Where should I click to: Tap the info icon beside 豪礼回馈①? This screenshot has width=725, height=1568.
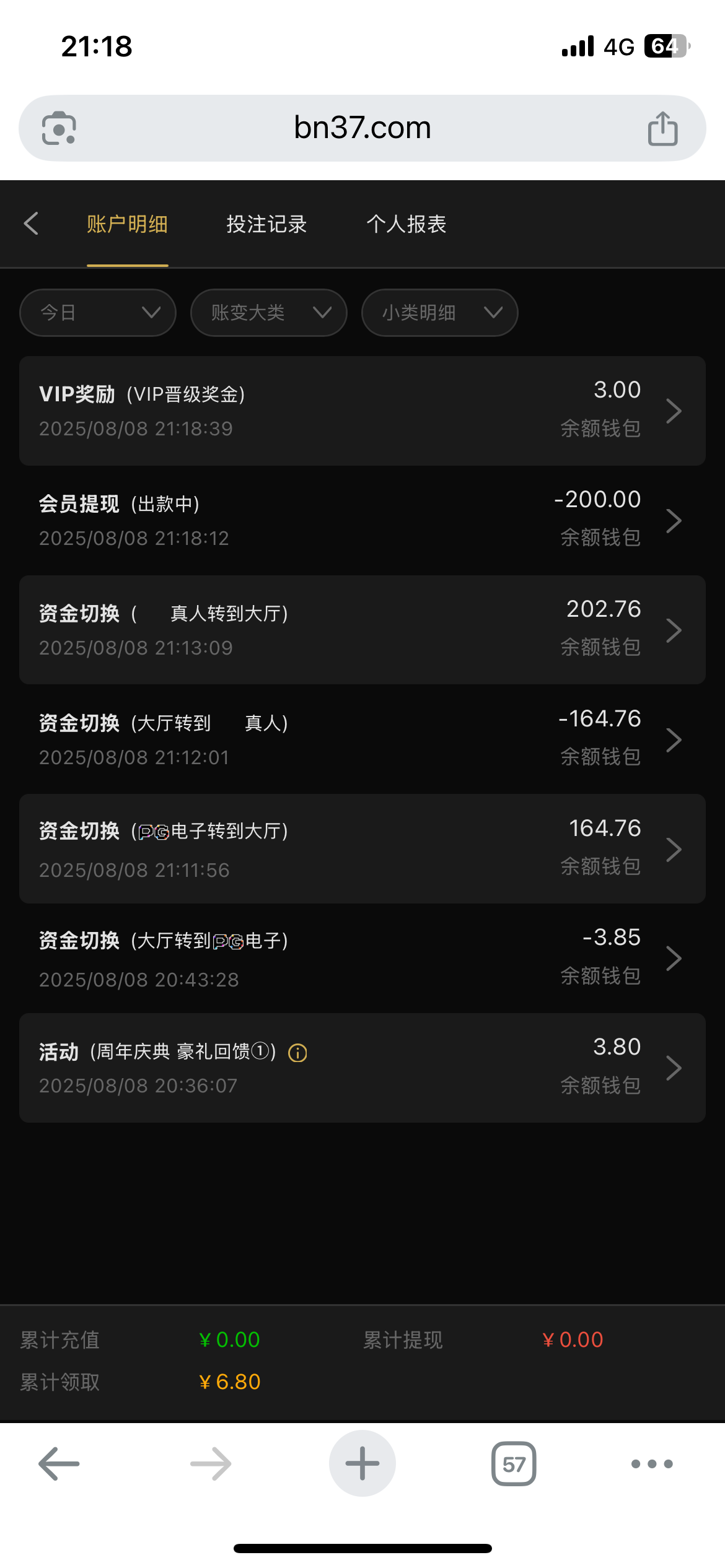[x=298, y=1053]
